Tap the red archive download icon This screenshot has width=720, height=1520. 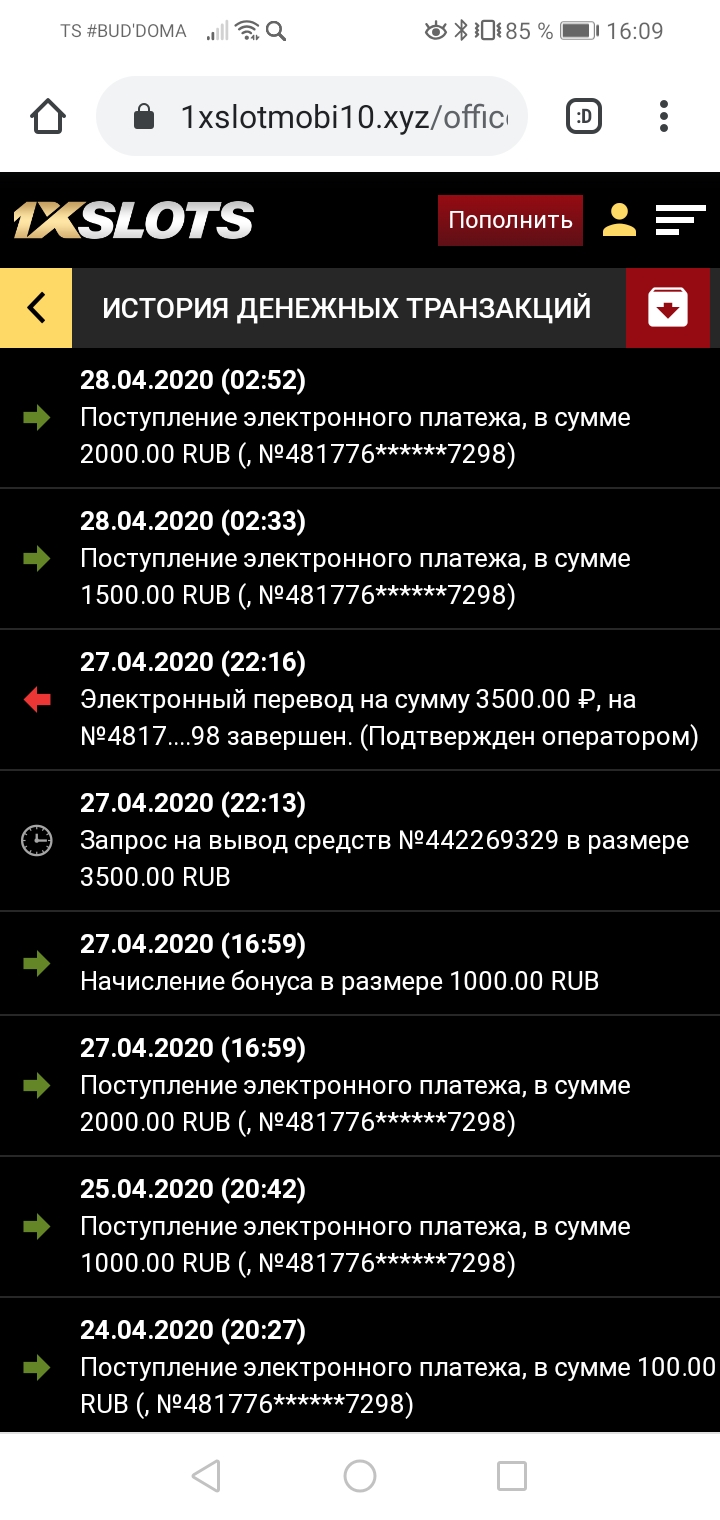[668, 308]
